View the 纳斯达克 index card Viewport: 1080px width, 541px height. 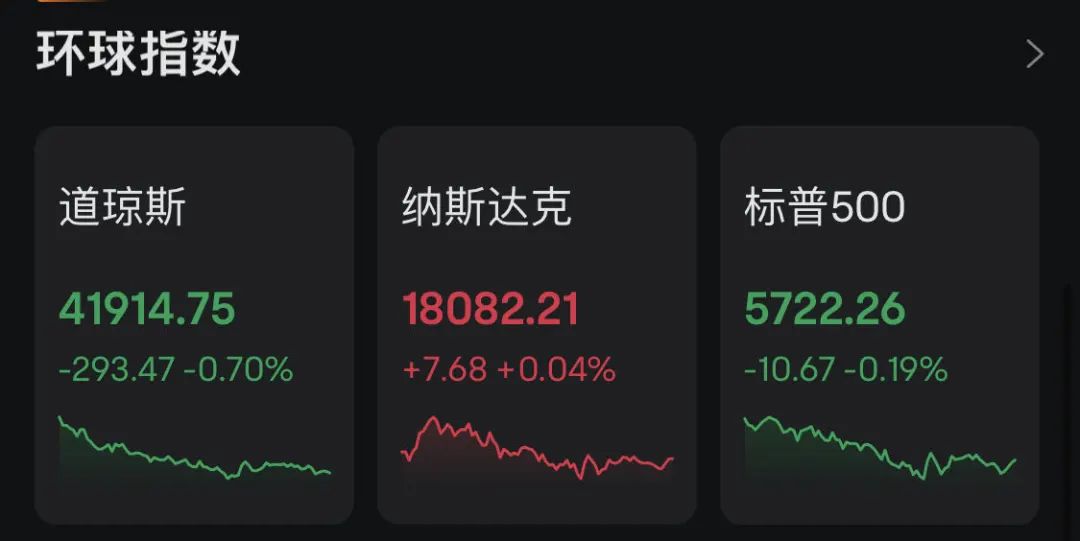pyautogui.click(x=537, y=325)
